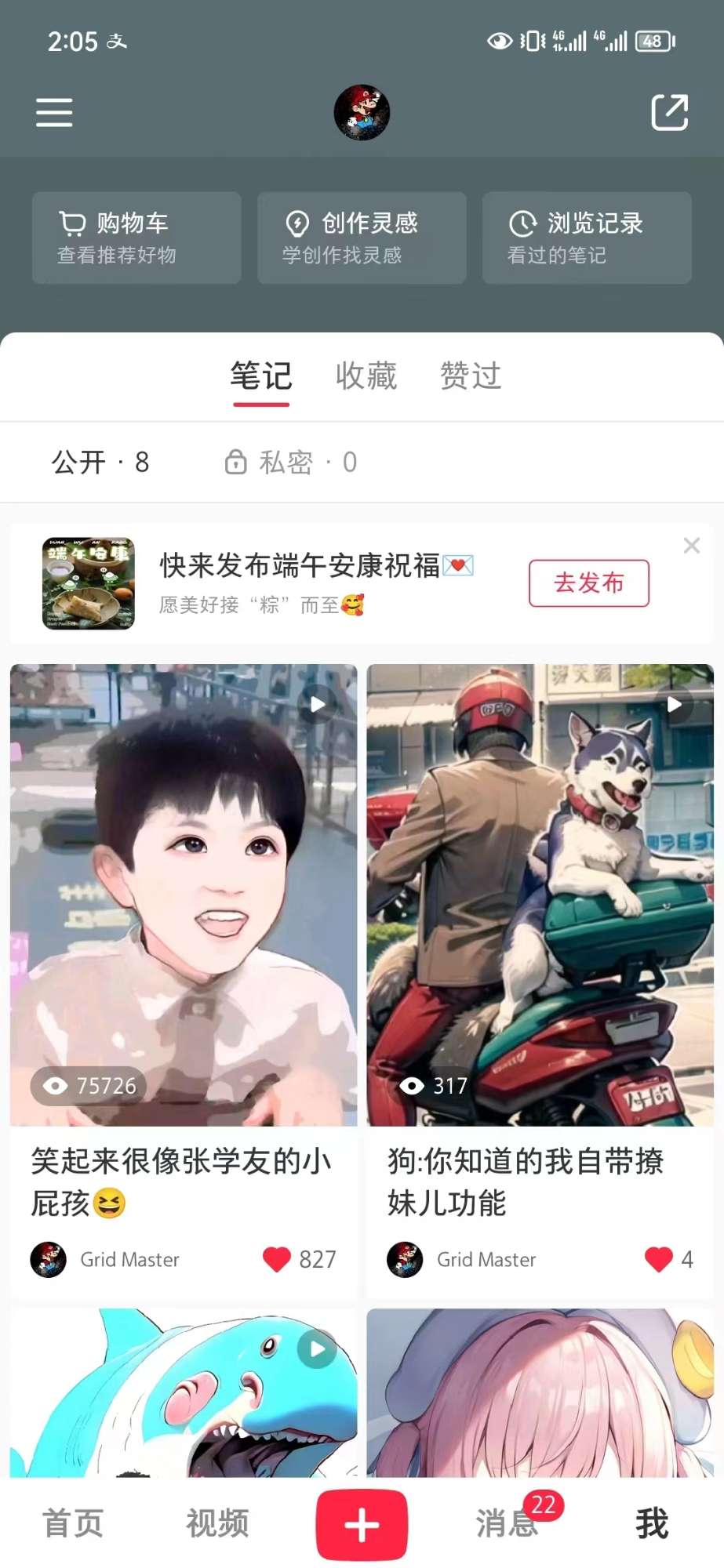The height and width of the screenshot is (1568, 724).
Task: Open the hamburger drawer menu
Action: [54, 112]
